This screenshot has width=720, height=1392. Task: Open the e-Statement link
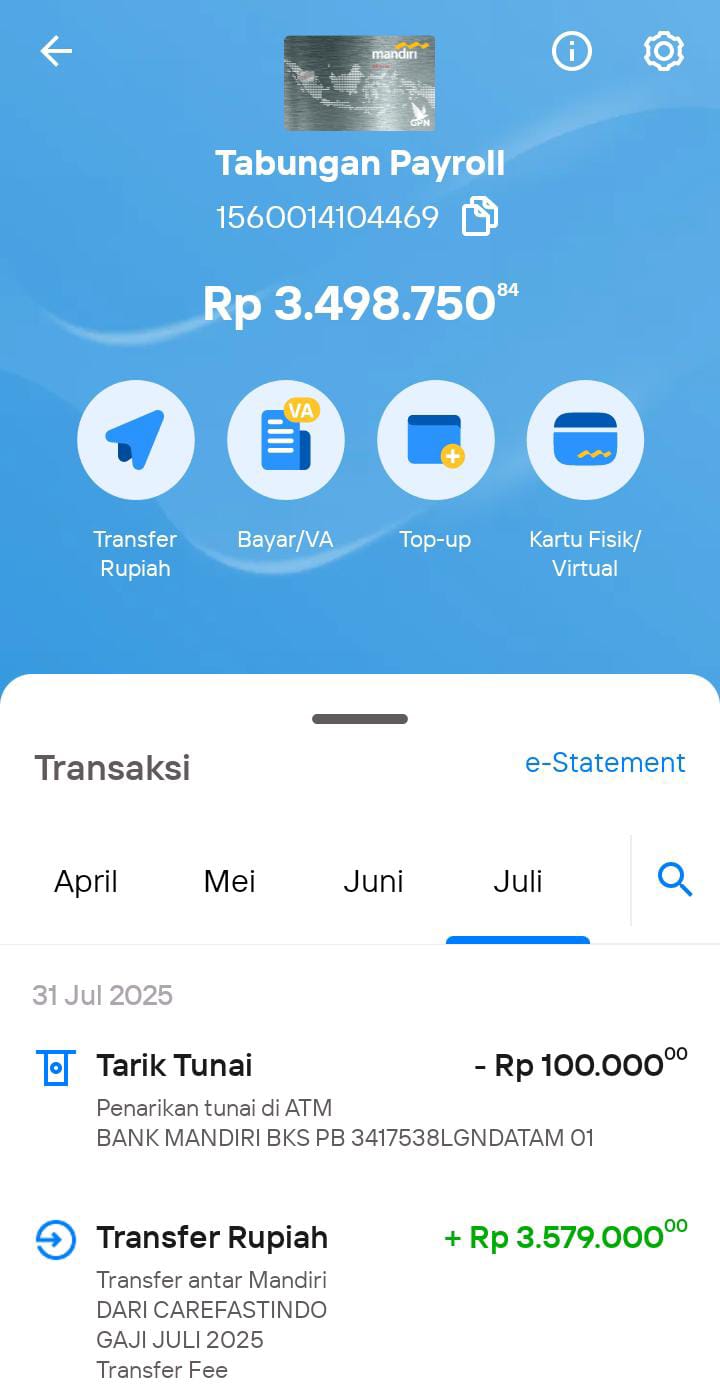pyautogui.click(x=605, y=762)
